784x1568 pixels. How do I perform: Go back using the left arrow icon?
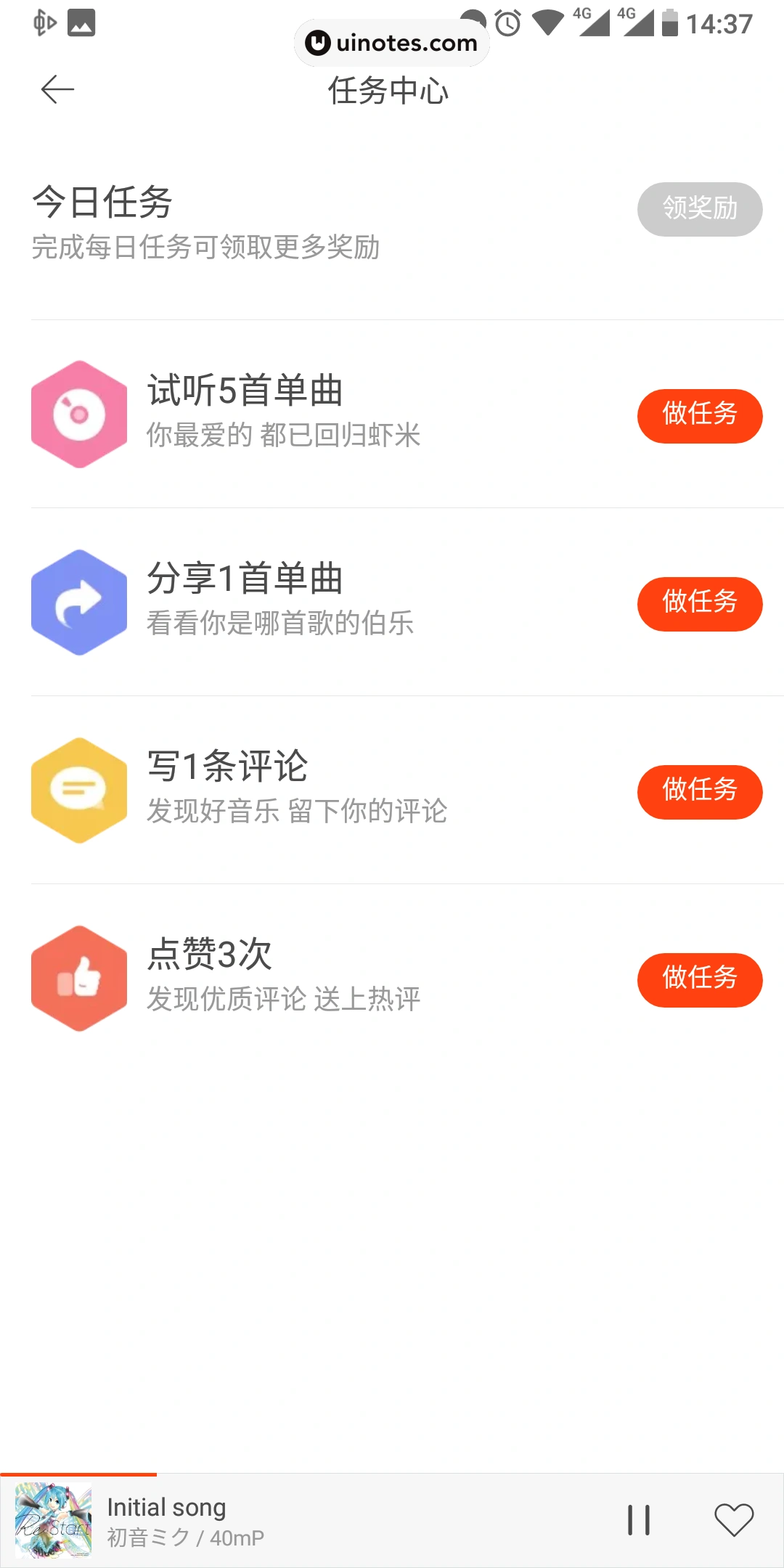(x=57, y=89)
